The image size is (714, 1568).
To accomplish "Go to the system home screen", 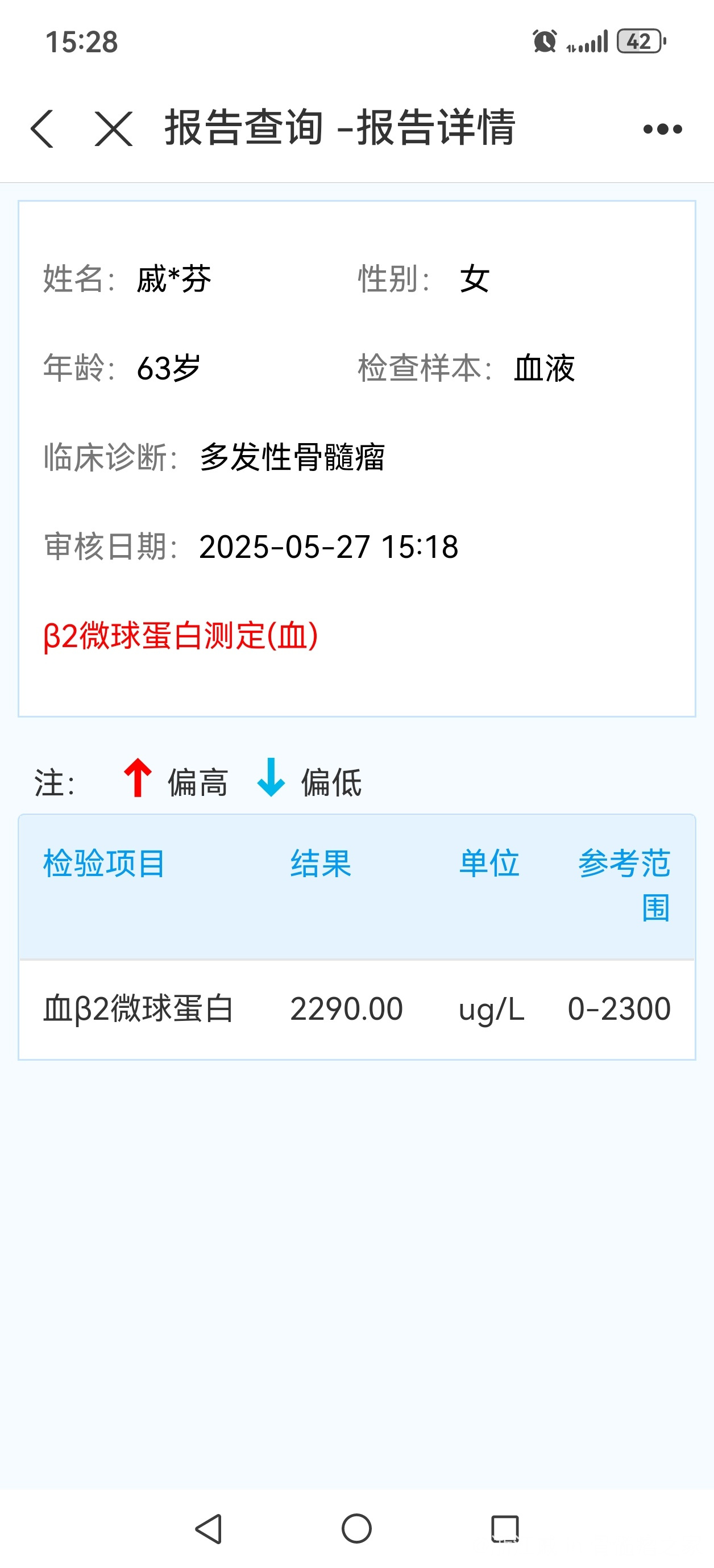I will pyautogui.click(x=356, y=1528).
